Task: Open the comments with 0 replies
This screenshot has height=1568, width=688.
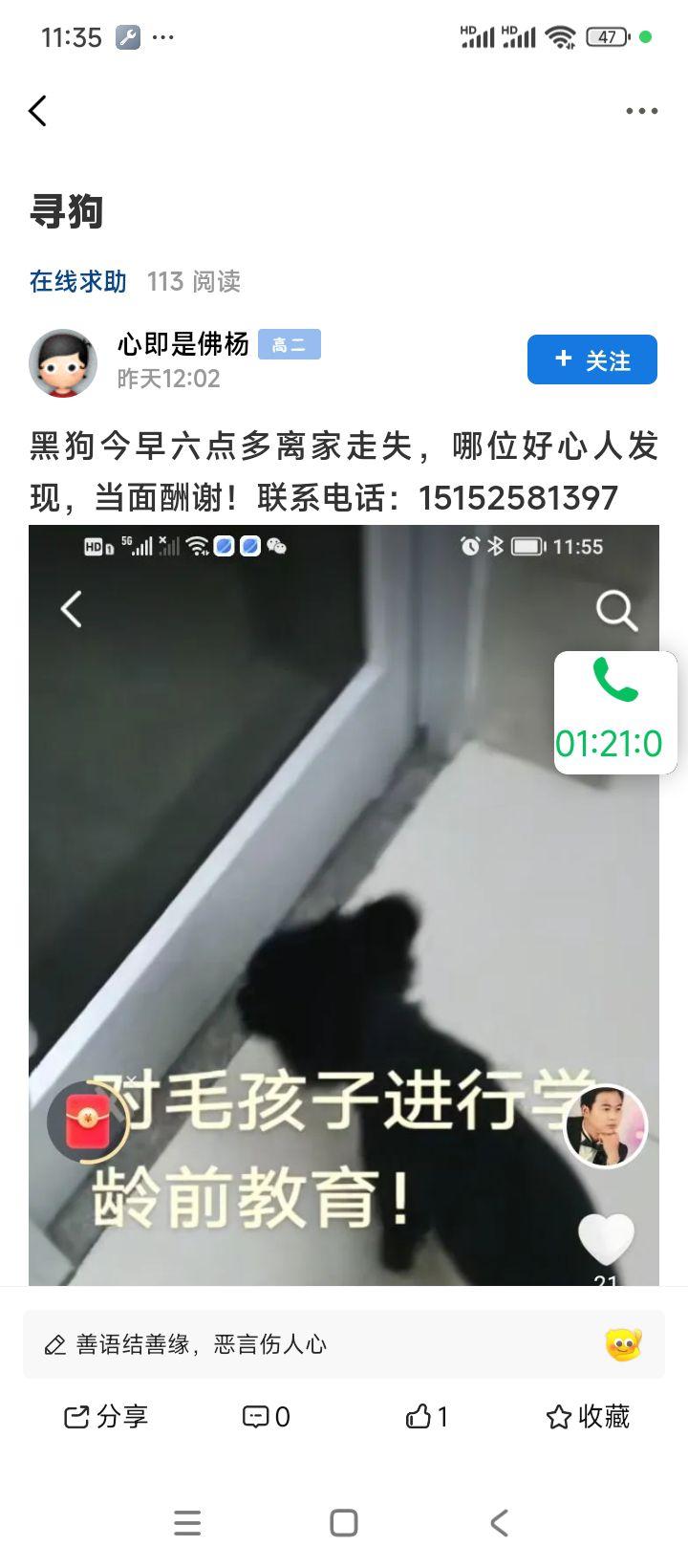Action: 266,1417
